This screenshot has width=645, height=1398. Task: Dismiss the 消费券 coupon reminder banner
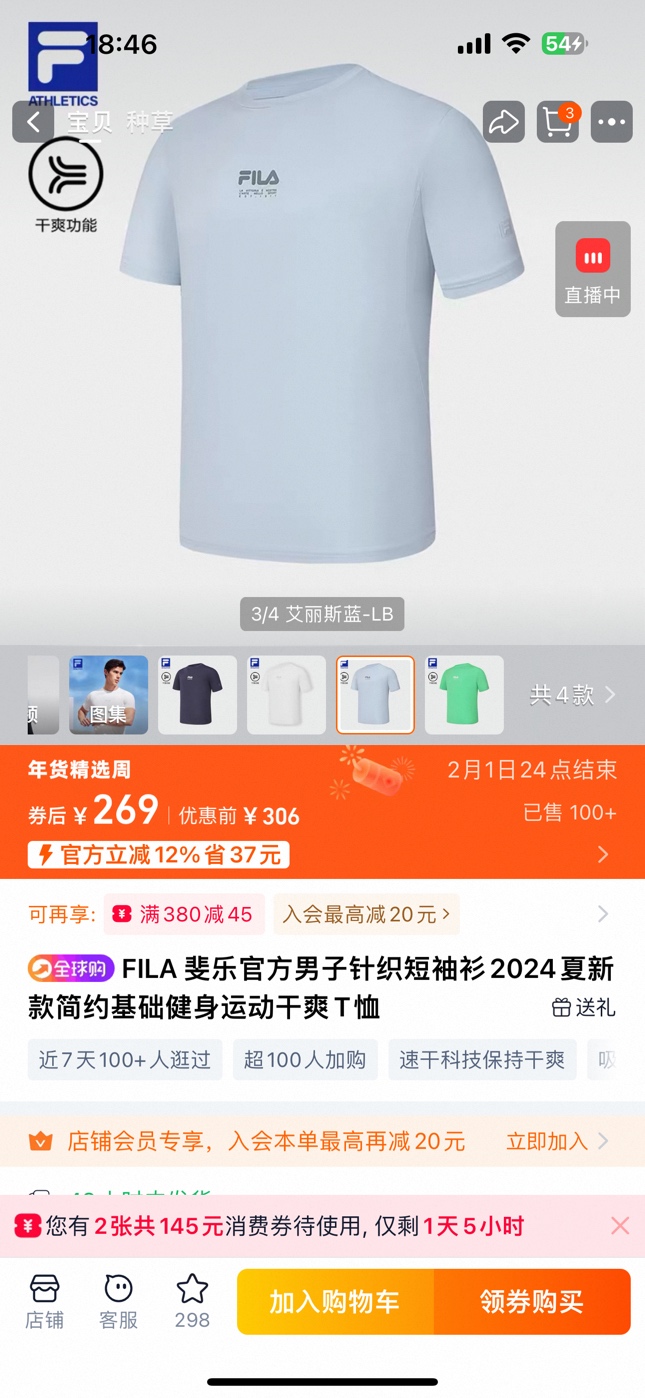pos(620,1226)
